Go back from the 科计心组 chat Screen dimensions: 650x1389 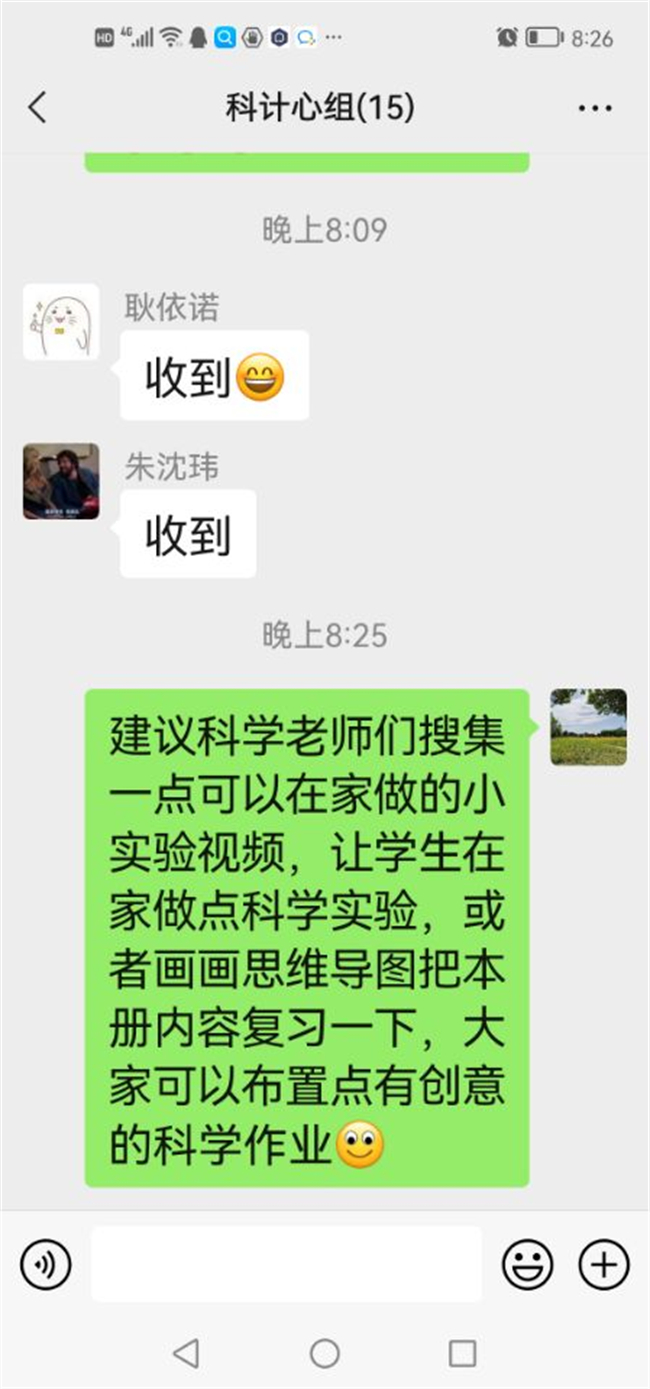[x=38, y=108]
